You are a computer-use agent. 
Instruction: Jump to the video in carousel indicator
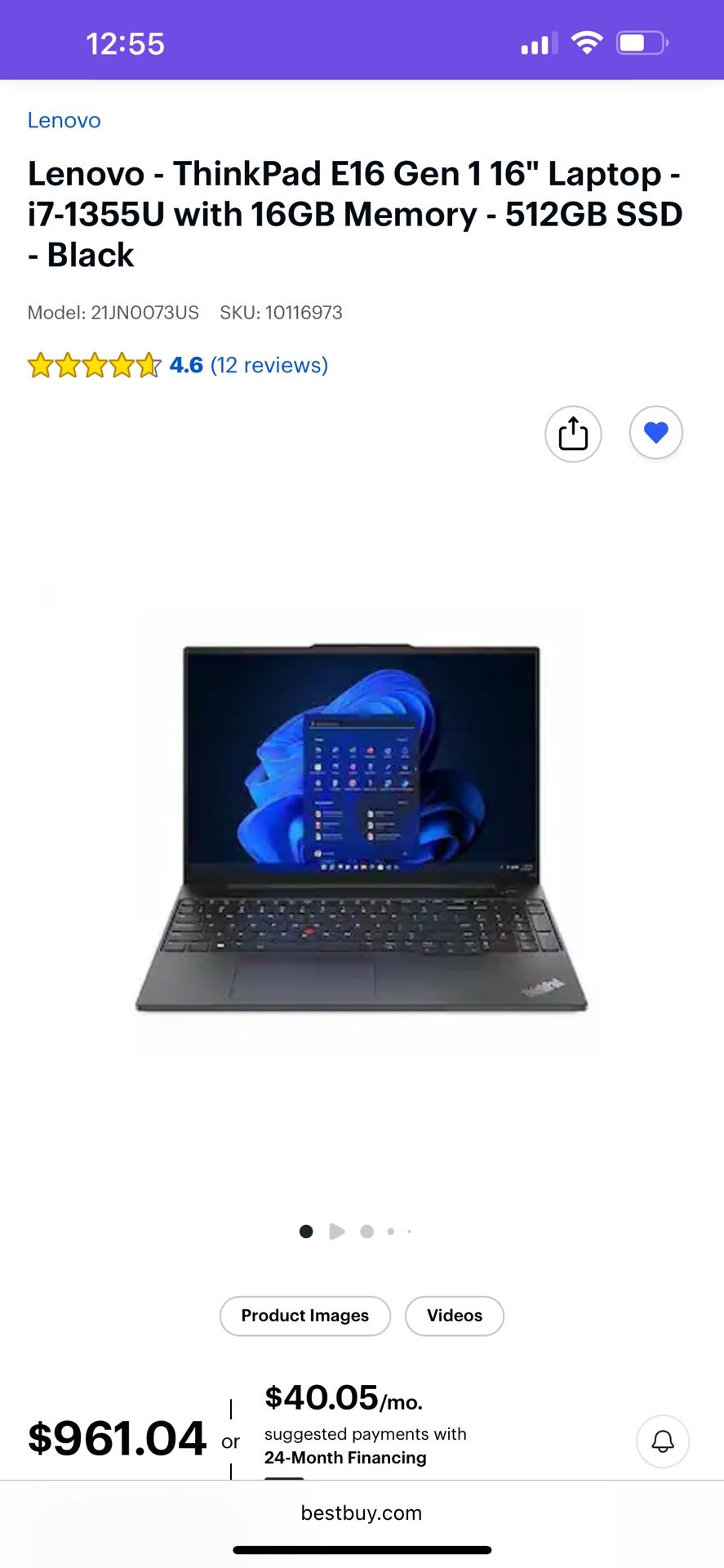coord(336,1232)
